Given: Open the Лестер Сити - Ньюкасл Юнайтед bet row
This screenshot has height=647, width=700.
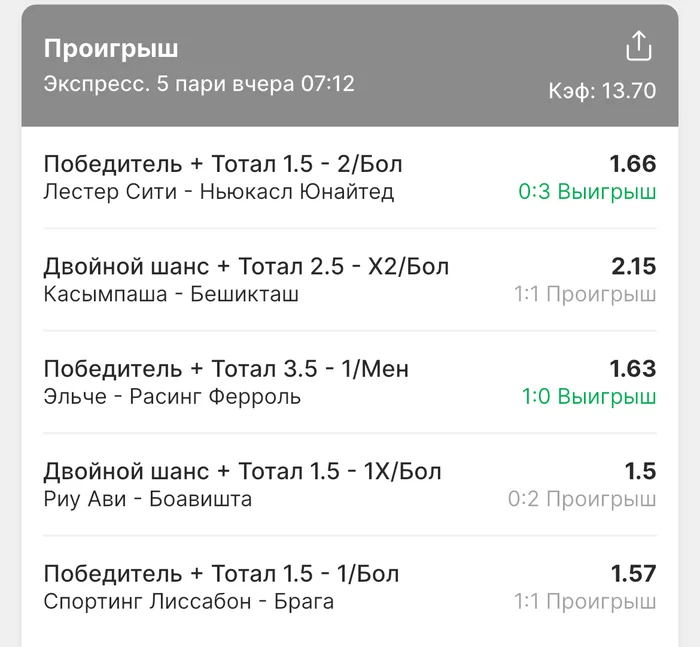Looking at the screenshot, I should (350, 177).
